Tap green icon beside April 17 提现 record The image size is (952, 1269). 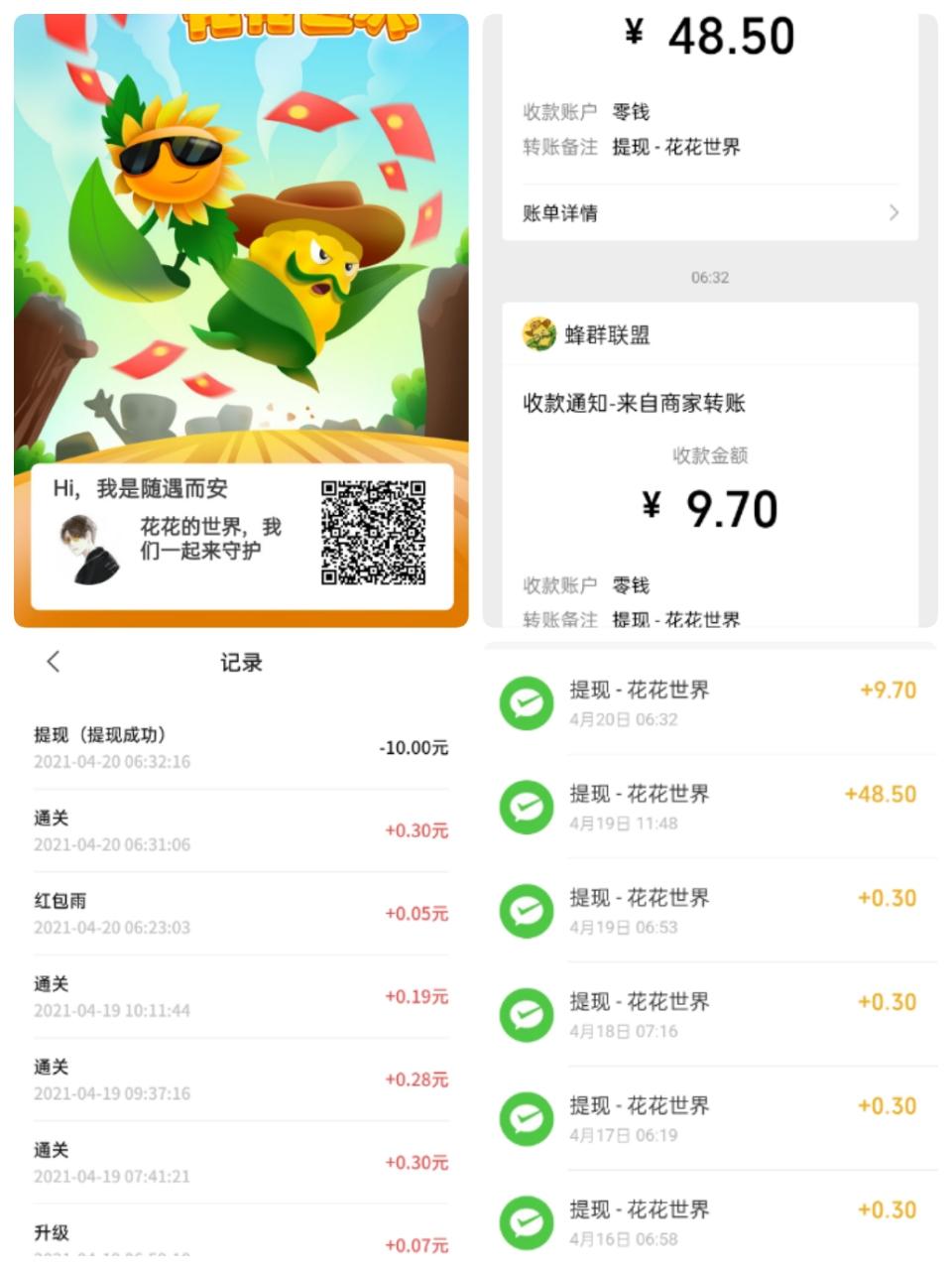pyautogui.click(x=527, y=1118)
